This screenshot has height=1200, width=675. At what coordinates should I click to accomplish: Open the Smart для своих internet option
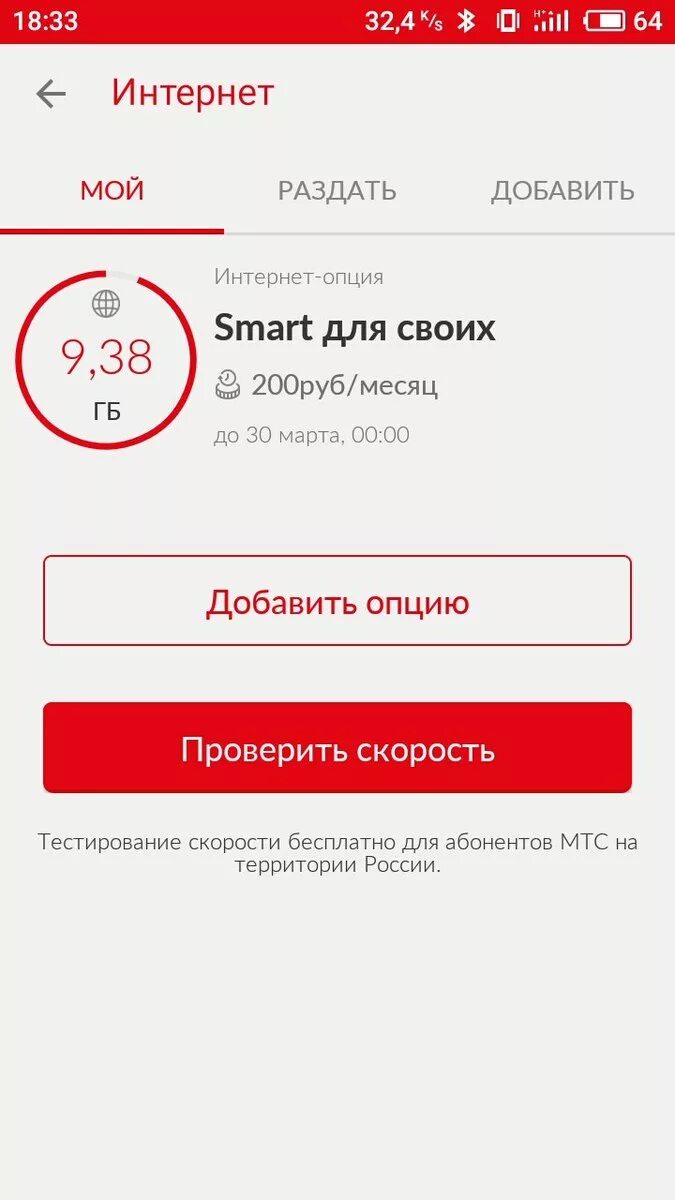[355, 328]
